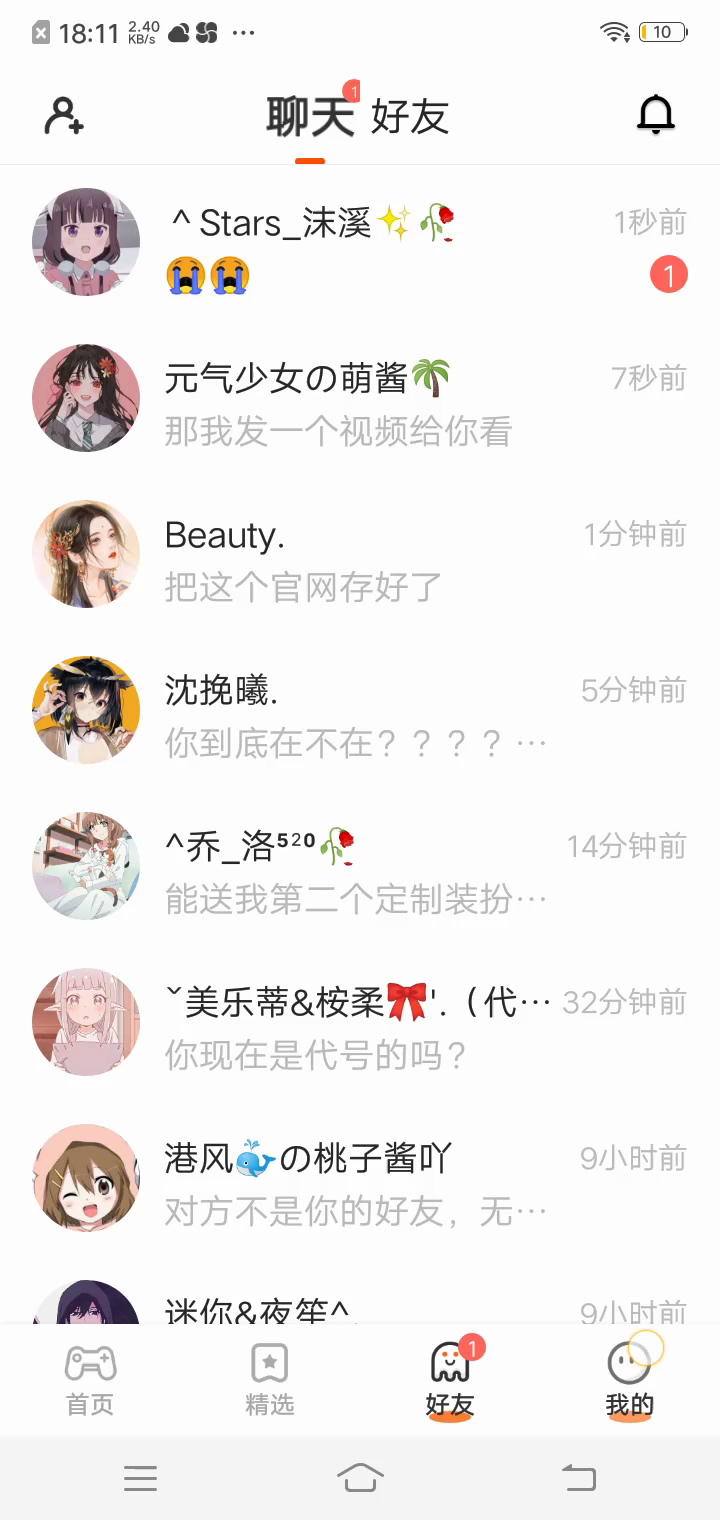Screen dimensions: 720x1520
Task: Select the 好友 tab in bottom bar
Action: pyautogui.click(x=450, y=1379)
